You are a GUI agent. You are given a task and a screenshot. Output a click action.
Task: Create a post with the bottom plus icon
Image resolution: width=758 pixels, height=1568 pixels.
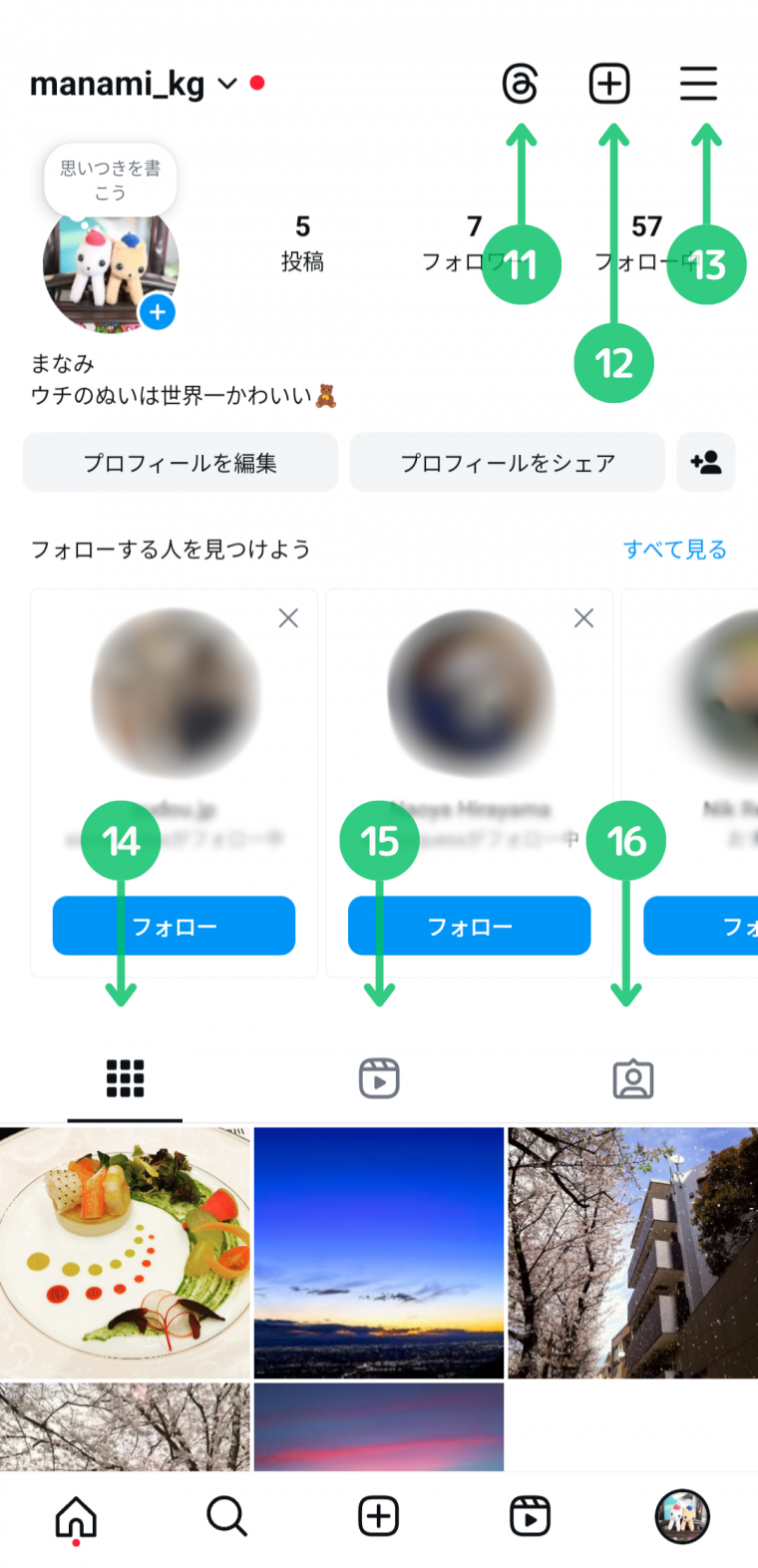point(378,1515)
